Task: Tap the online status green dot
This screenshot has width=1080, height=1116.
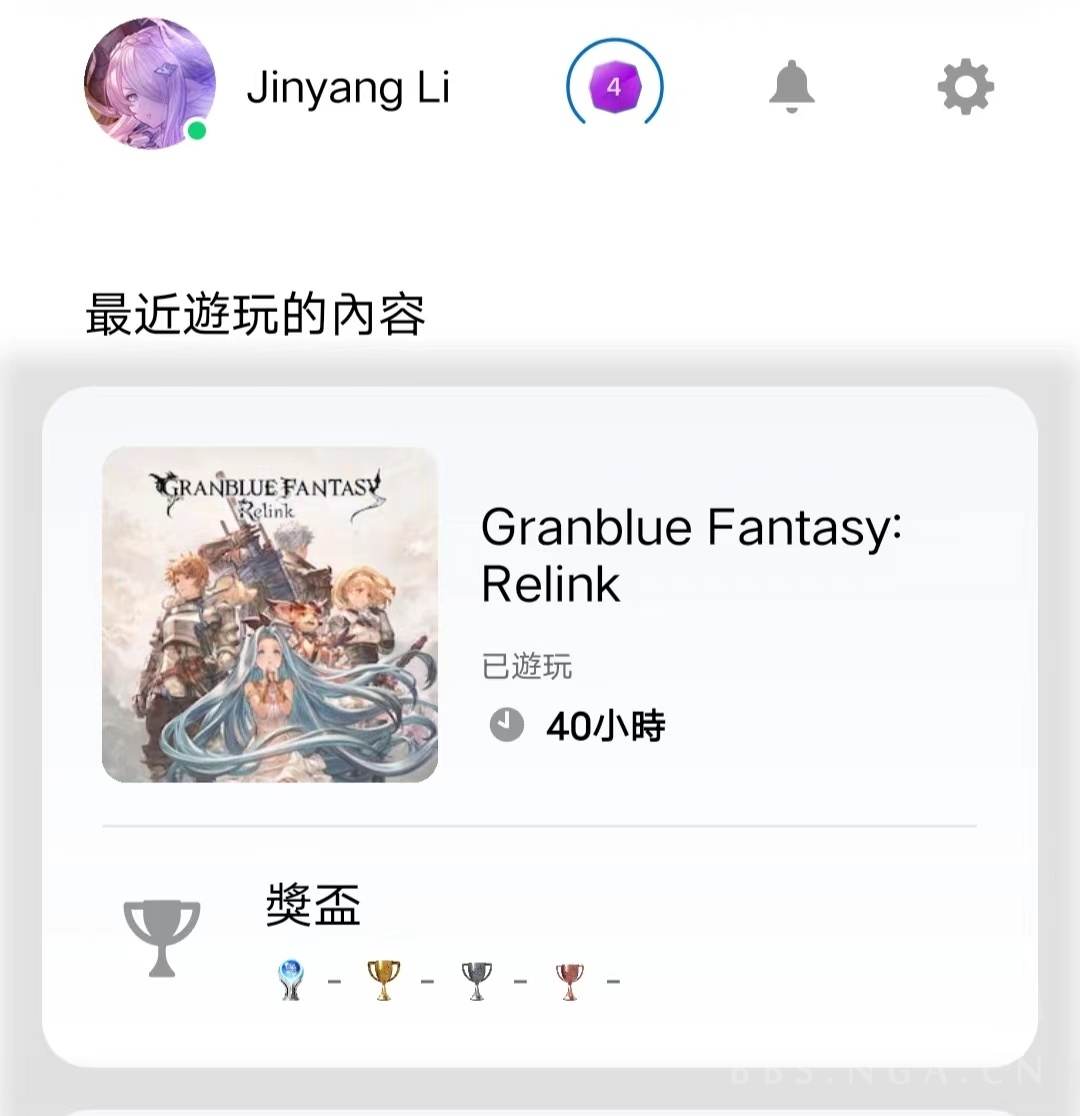Action: 196,129
